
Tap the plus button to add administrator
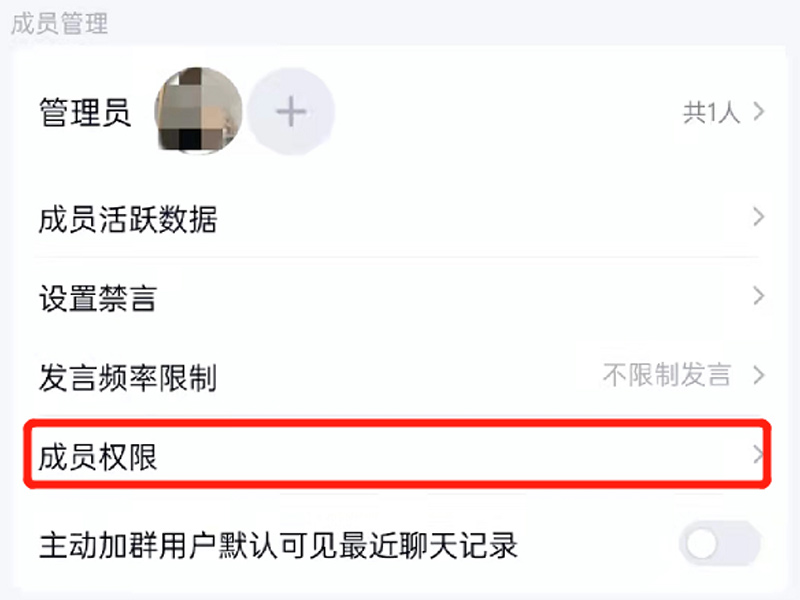point(290,112)
